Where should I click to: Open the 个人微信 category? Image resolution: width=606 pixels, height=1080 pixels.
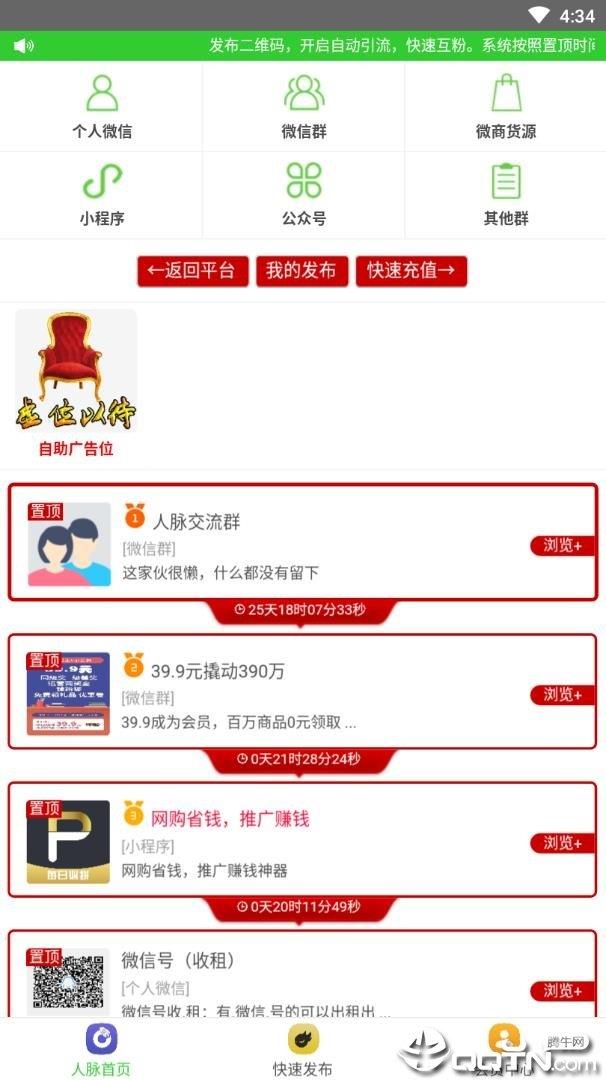(x=101, y=106)
